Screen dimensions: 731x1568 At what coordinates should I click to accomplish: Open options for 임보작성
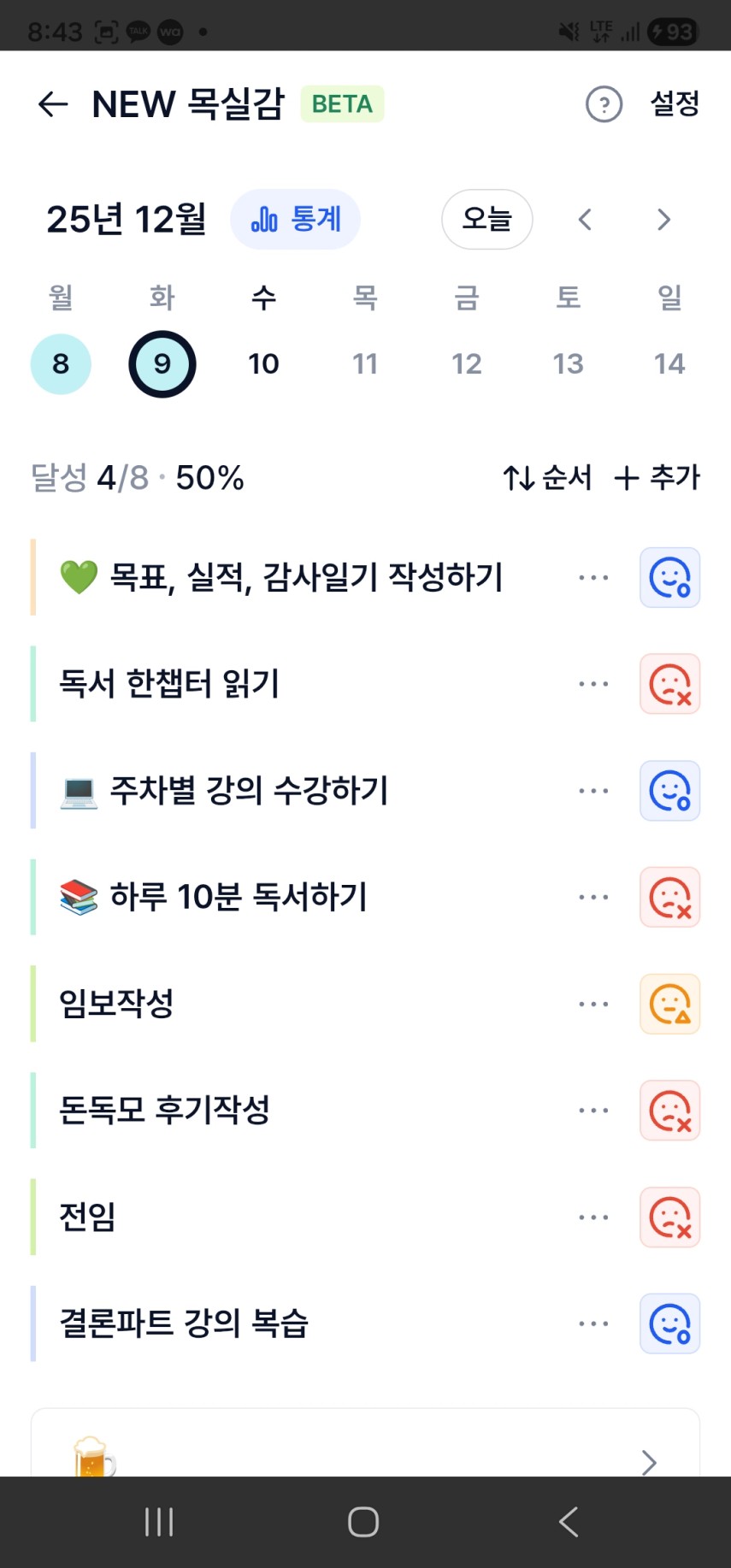(593, 1005)
